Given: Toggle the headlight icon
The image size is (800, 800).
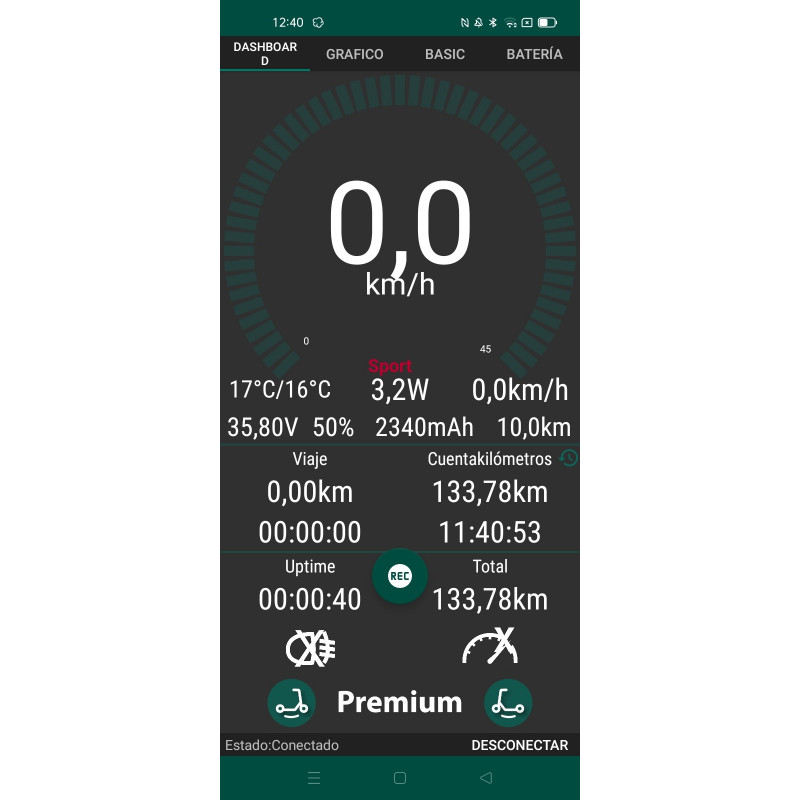Looking at the screenshot, I should [x=311, y=649].
